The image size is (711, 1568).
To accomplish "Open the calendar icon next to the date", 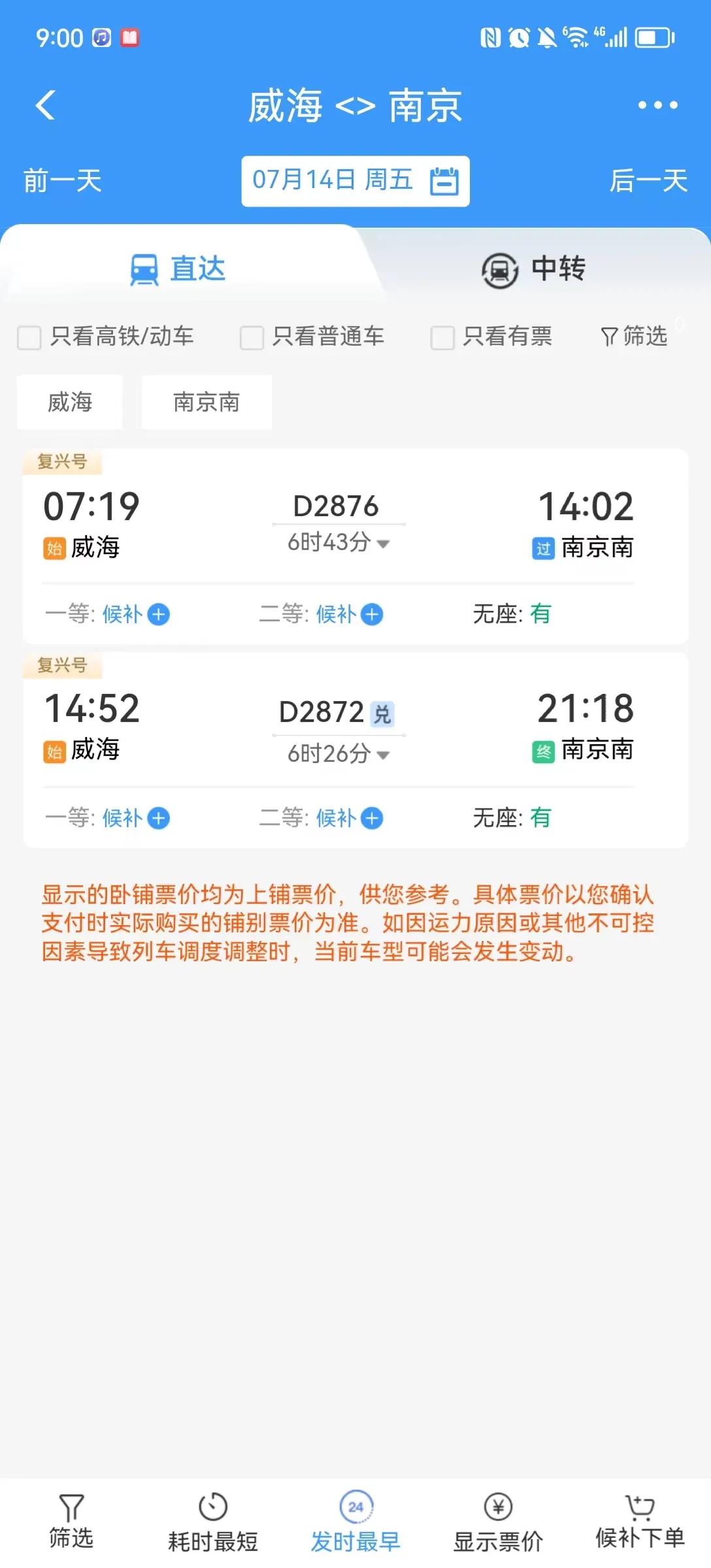I will 446,182.
